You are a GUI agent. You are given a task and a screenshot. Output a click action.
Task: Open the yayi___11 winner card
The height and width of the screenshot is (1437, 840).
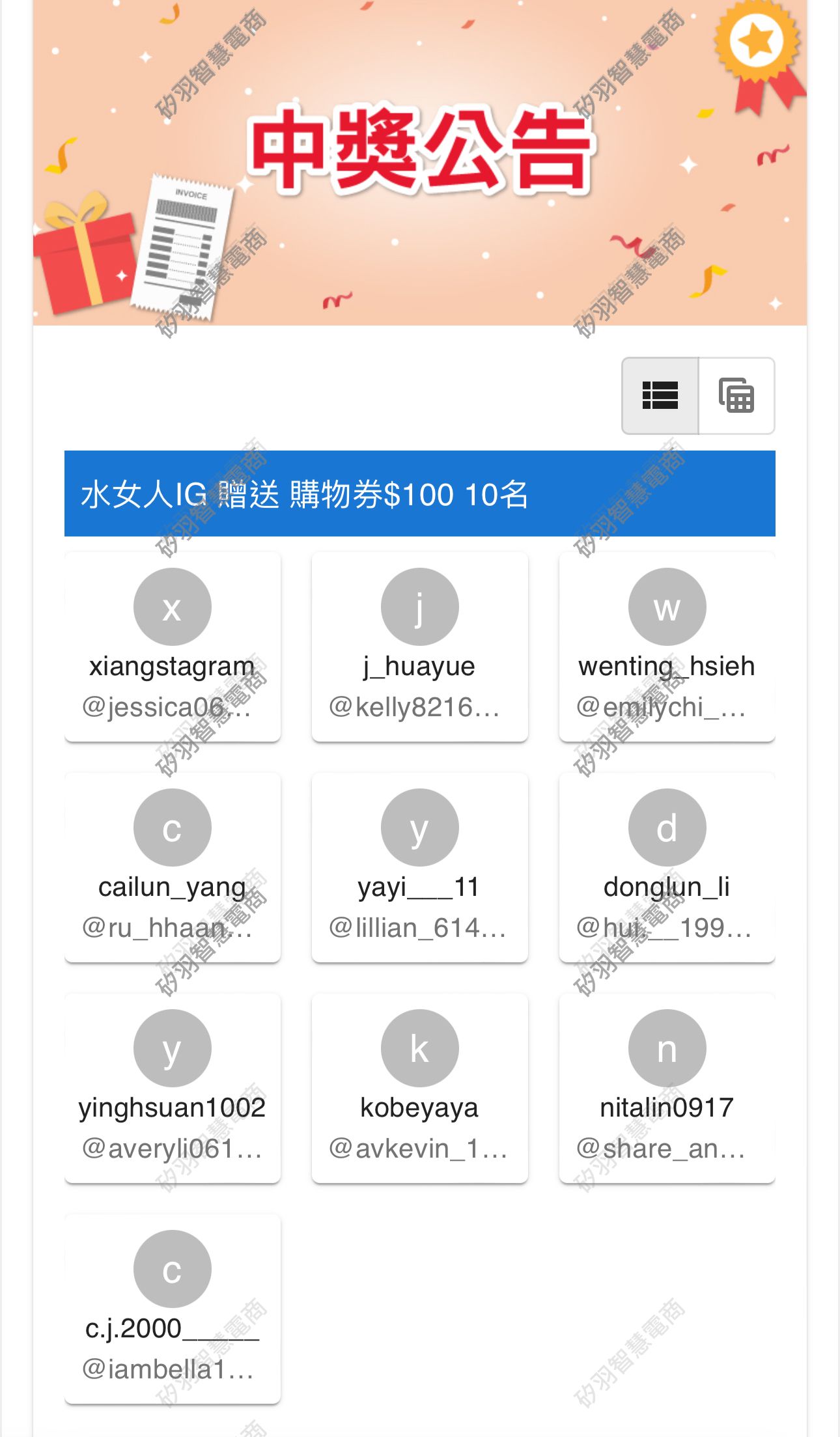[x=420, y=867]
